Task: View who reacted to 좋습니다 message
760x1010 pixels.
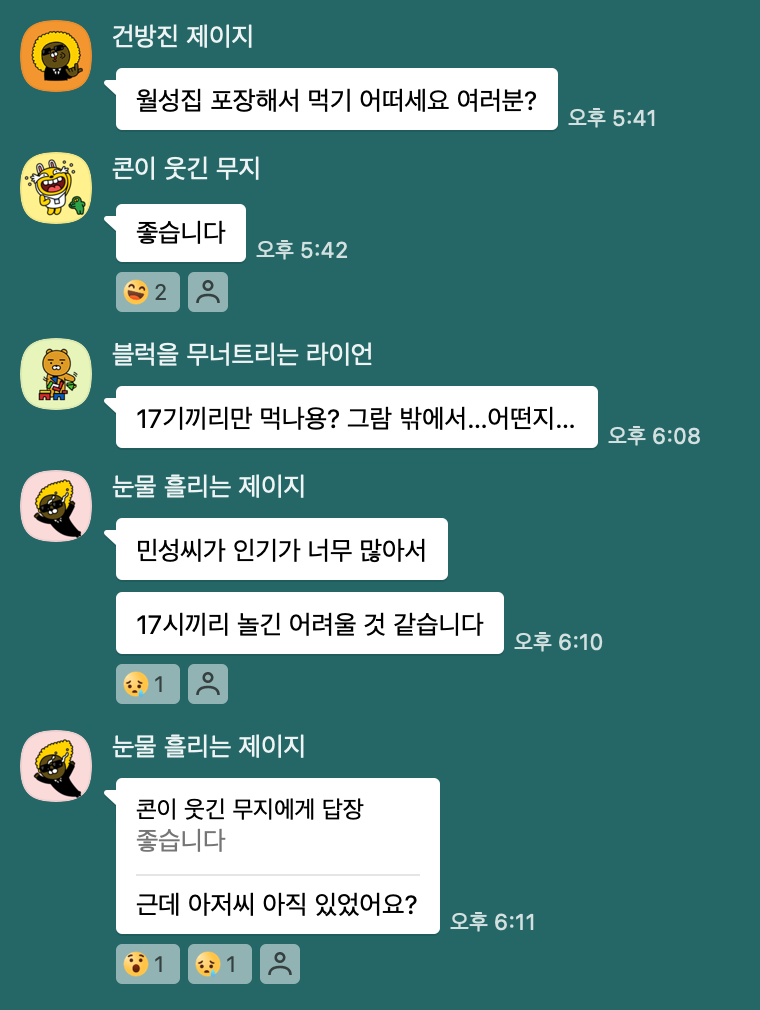Action: pyautogui.click(x=208, y=292)
